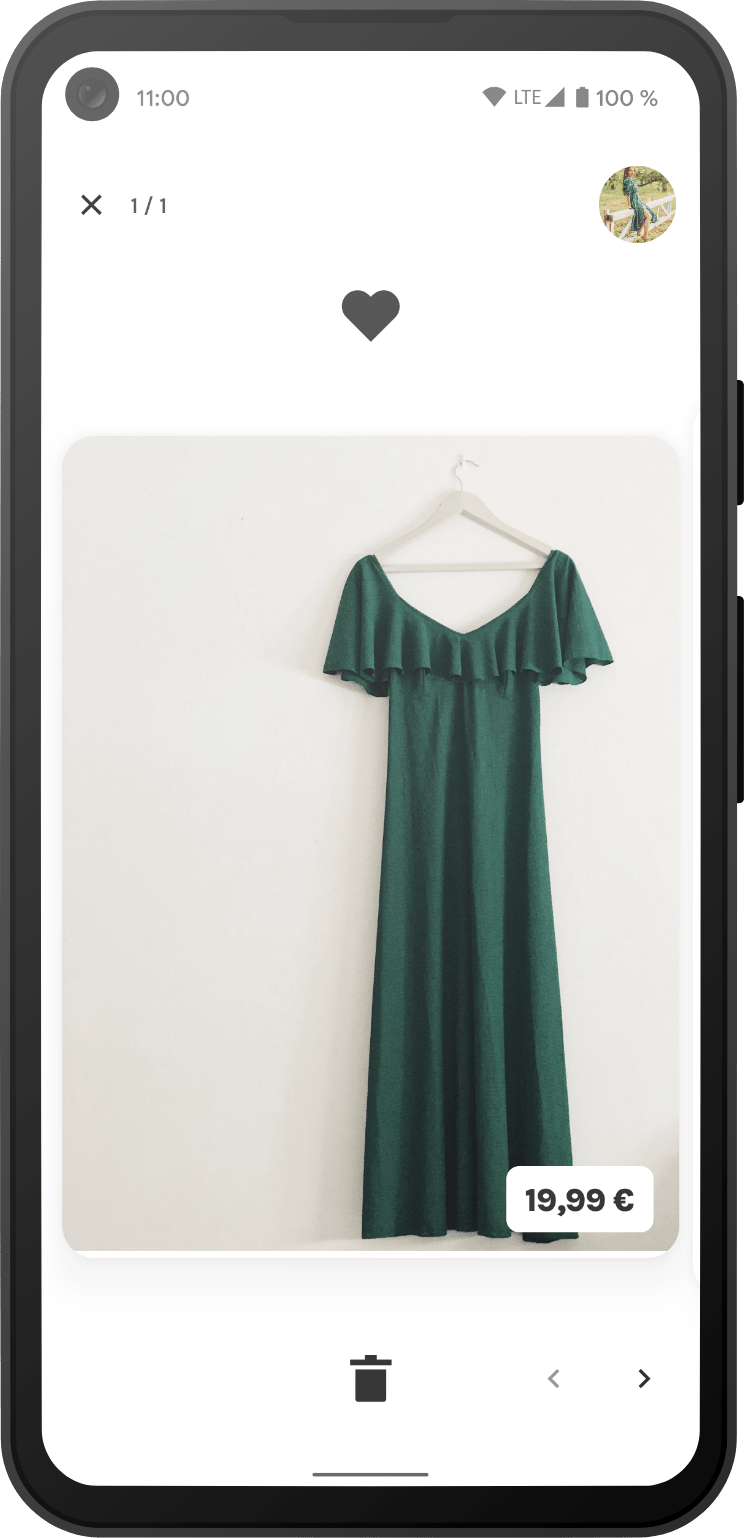Open the green dress item card
This screenshot has width=744, height=1538.
(370, 843)
